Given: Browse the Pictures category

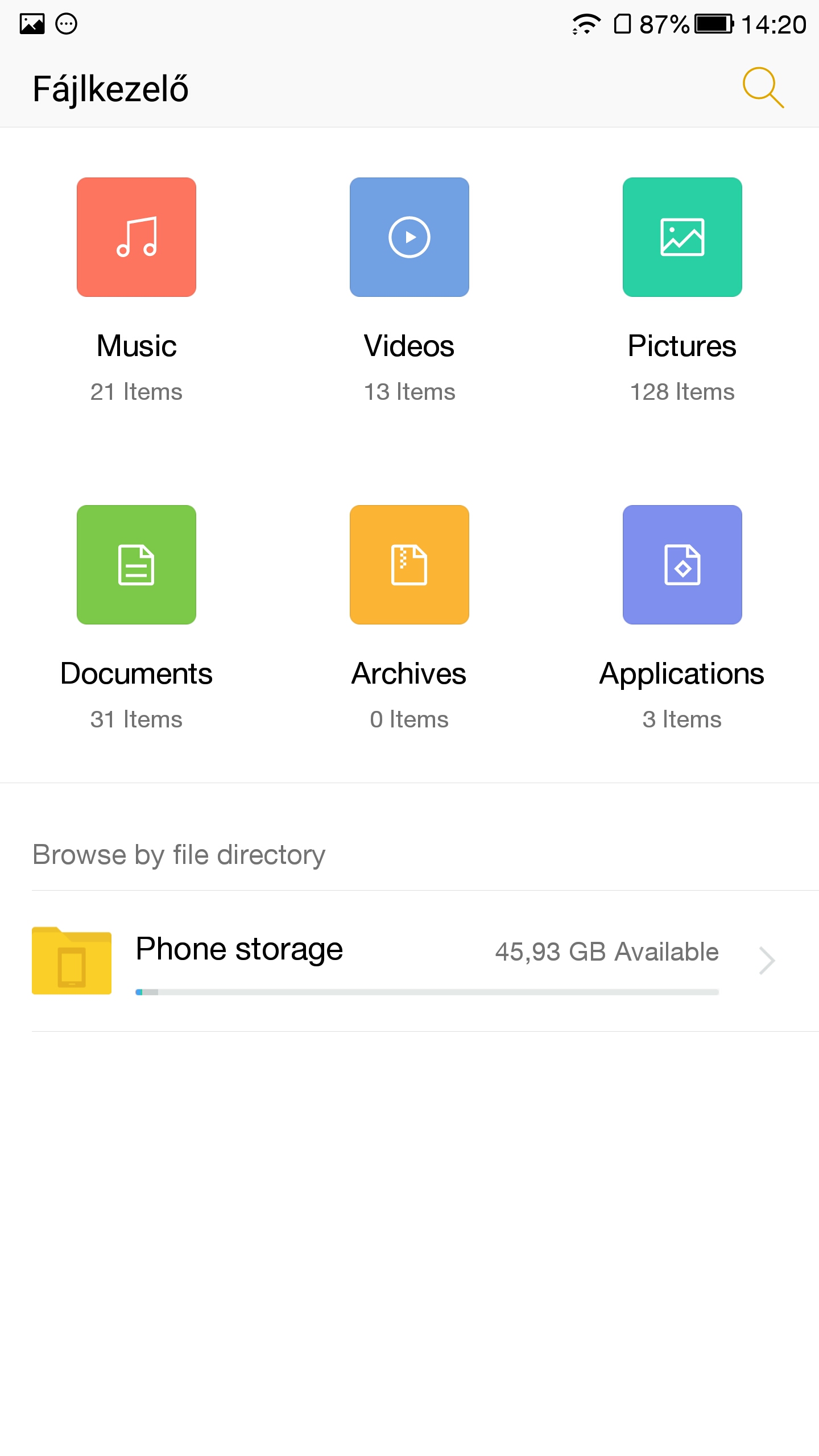Looking at the screenshot, I should tap(682, 237).
